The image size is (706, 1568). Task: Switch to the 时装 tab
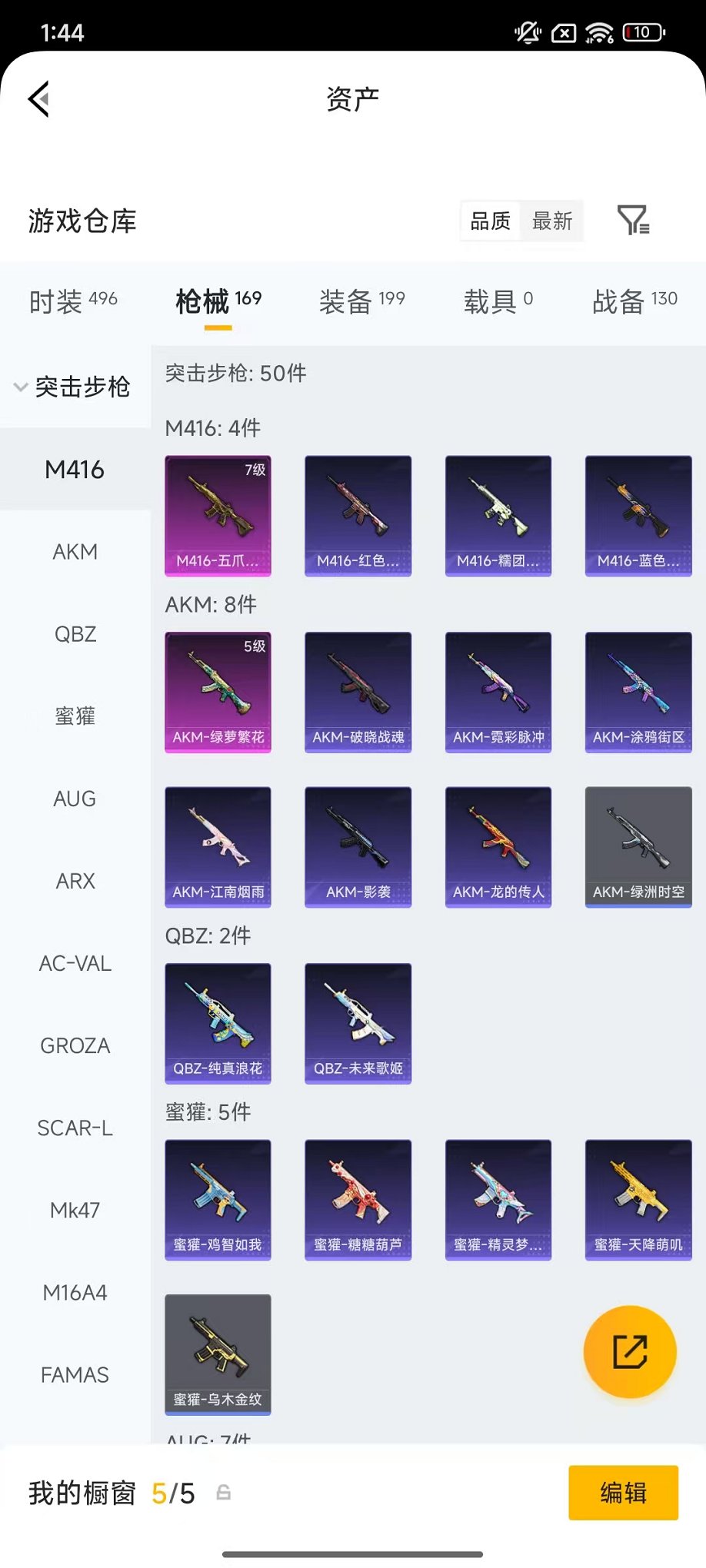pos(73,301)
